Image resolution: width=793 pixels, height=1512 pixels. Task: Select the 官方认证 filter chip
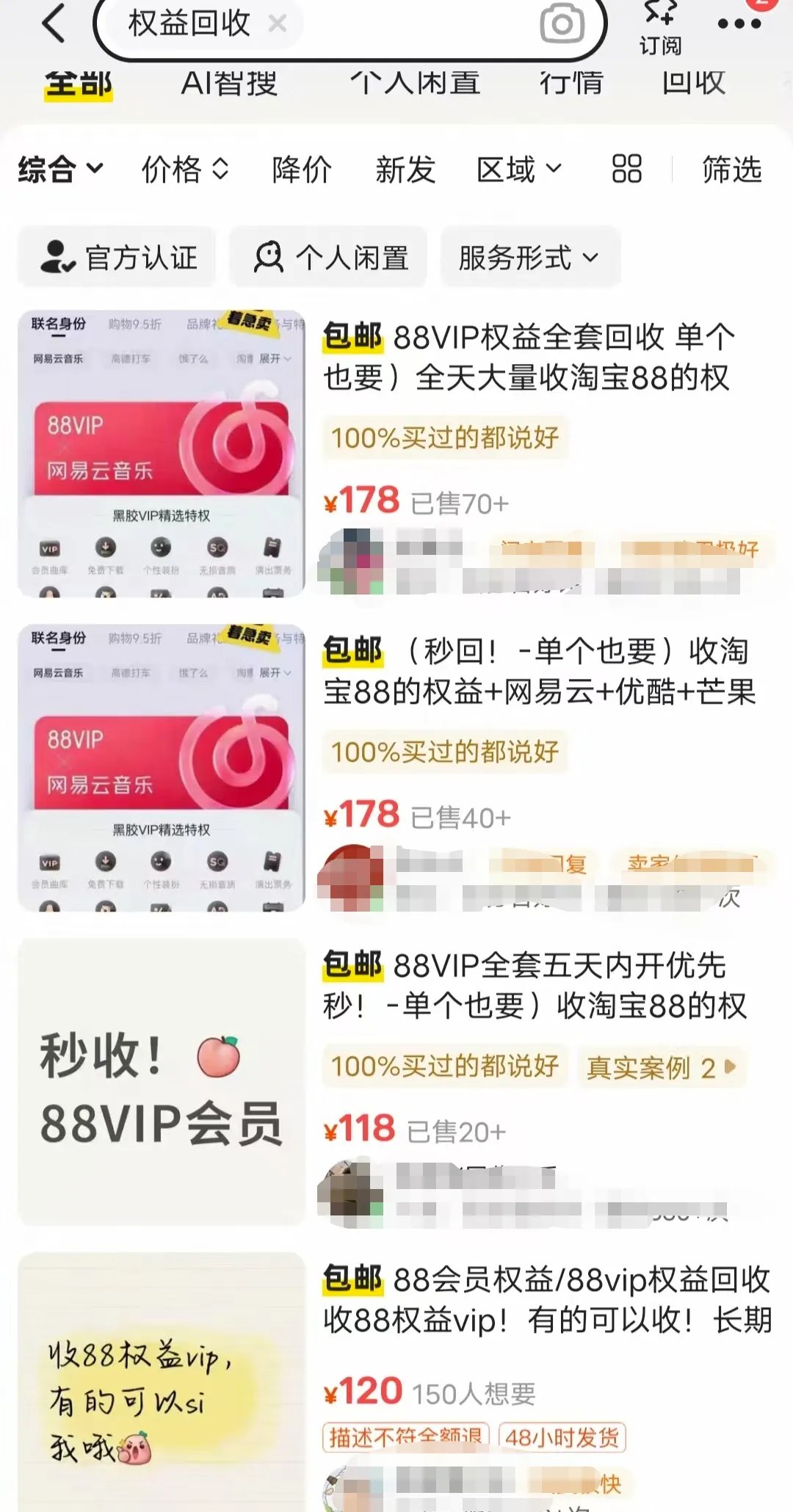(117, 258)
